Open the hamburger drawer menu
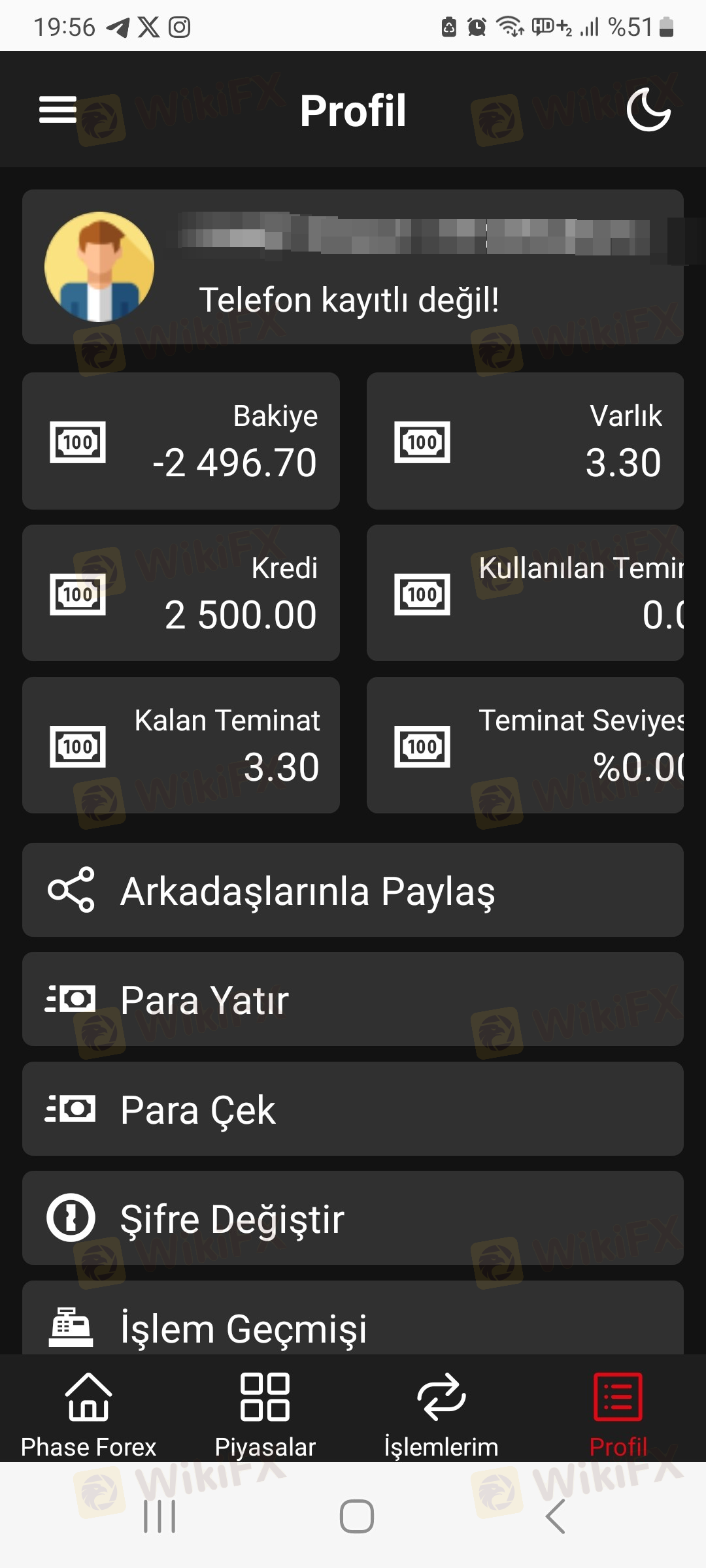 pyautogui.click(x=58, y=110)
